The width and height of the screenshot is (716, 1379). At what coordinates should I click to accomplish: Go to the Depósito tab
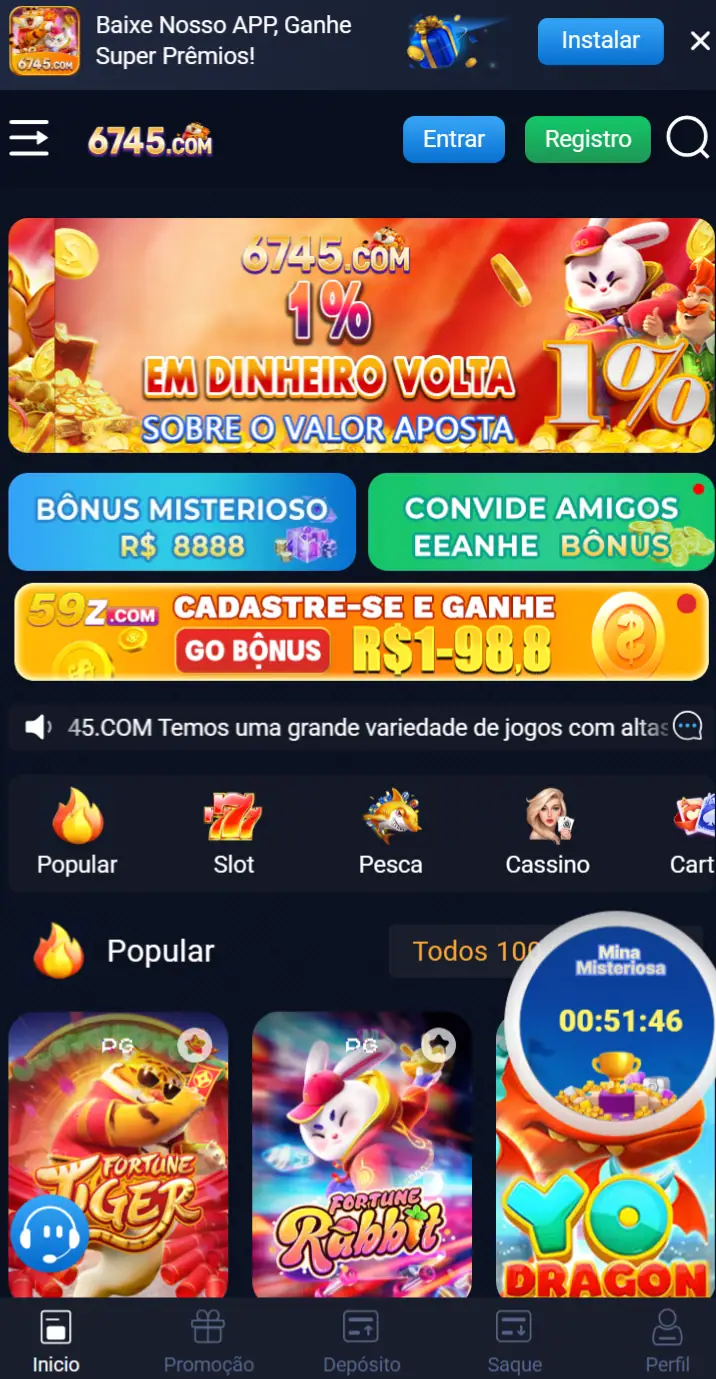[361, 1342]
